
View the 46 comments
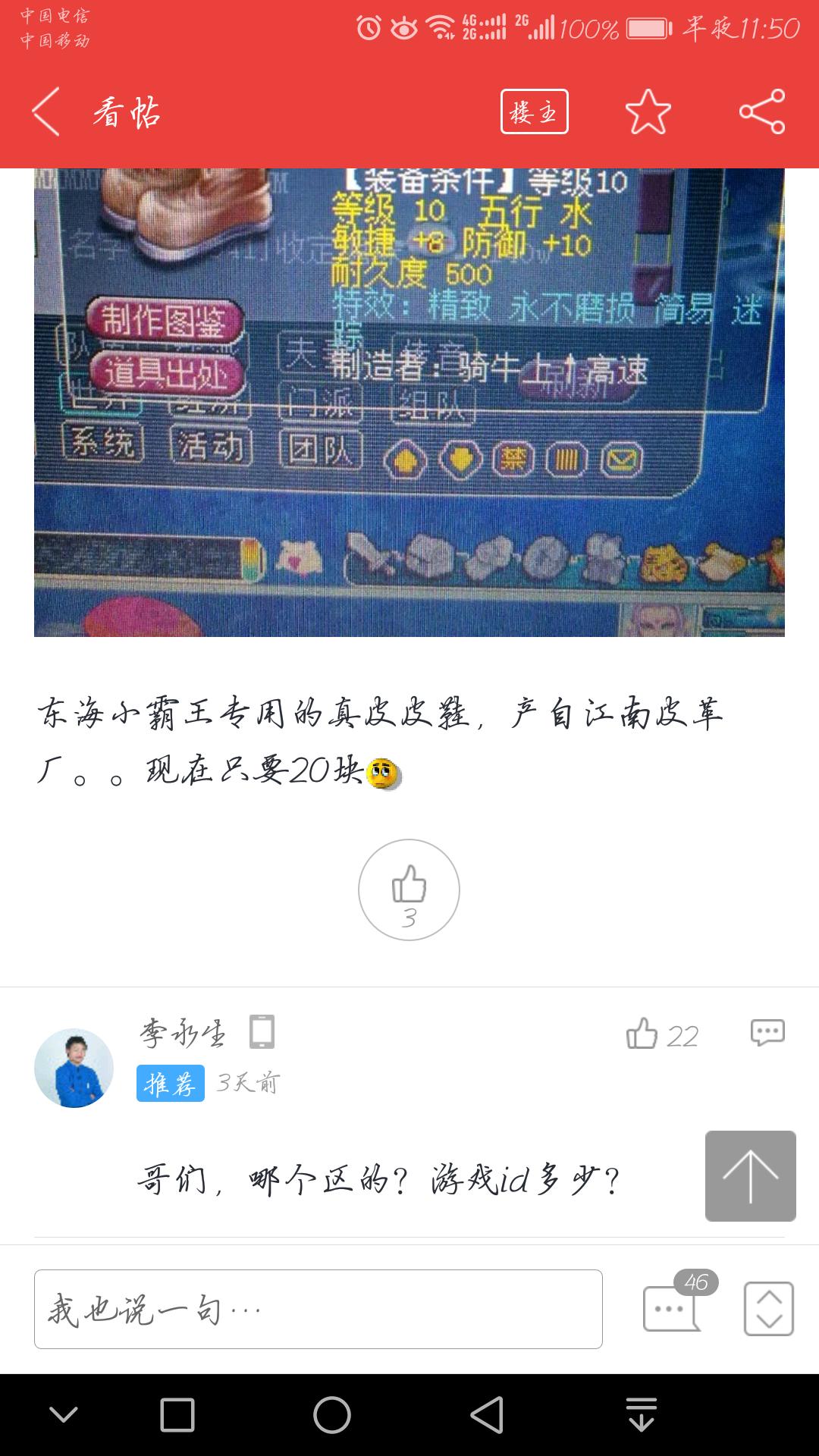coord(672,1308)
